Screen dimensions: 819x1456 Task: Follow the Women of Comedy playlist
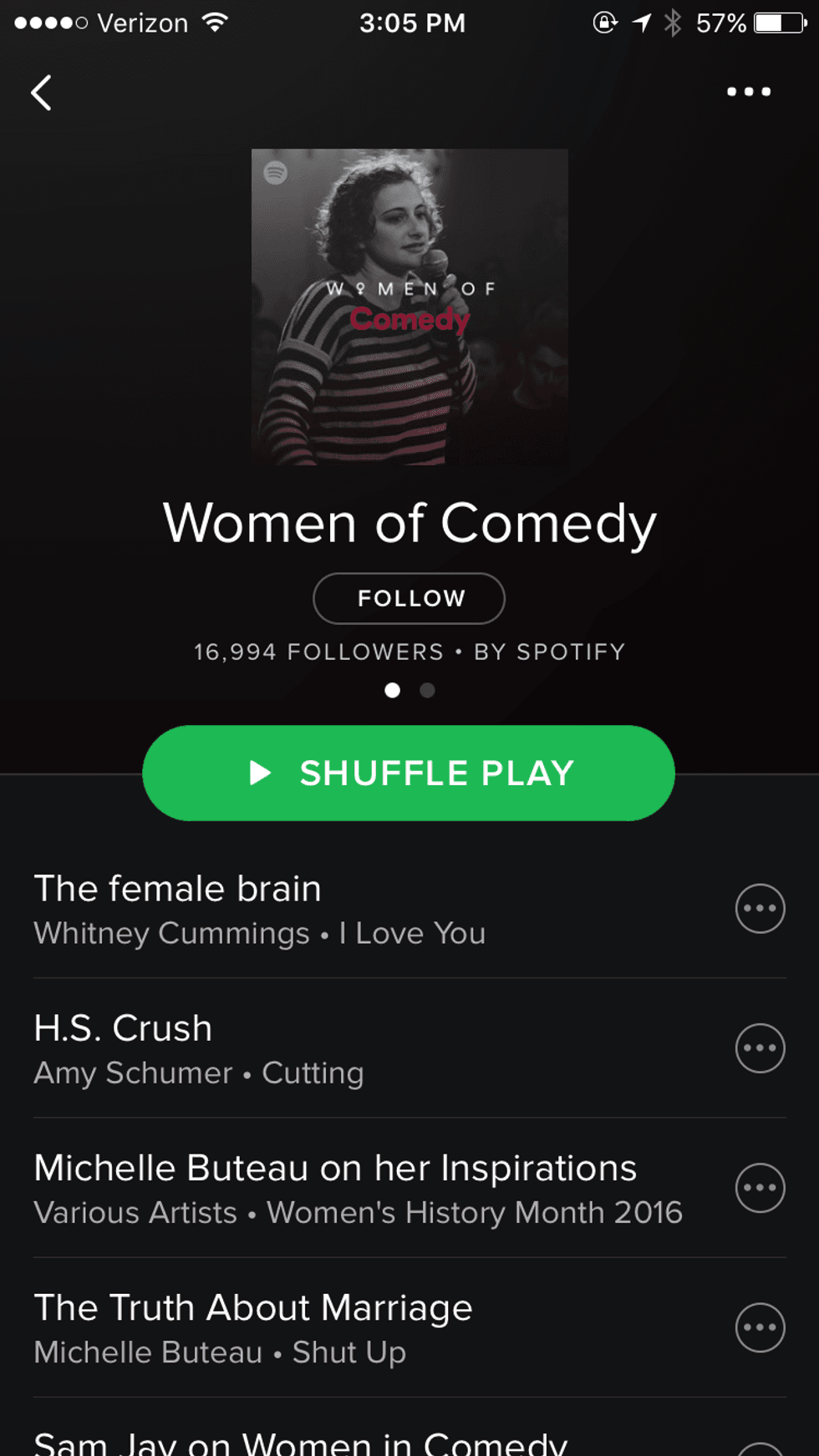409,598
